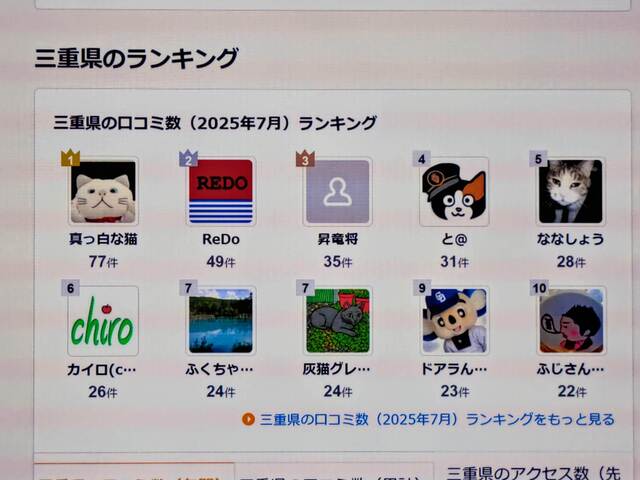
Task: Open 灰猫グレ's gray cat profile
Action: [338, 320]
